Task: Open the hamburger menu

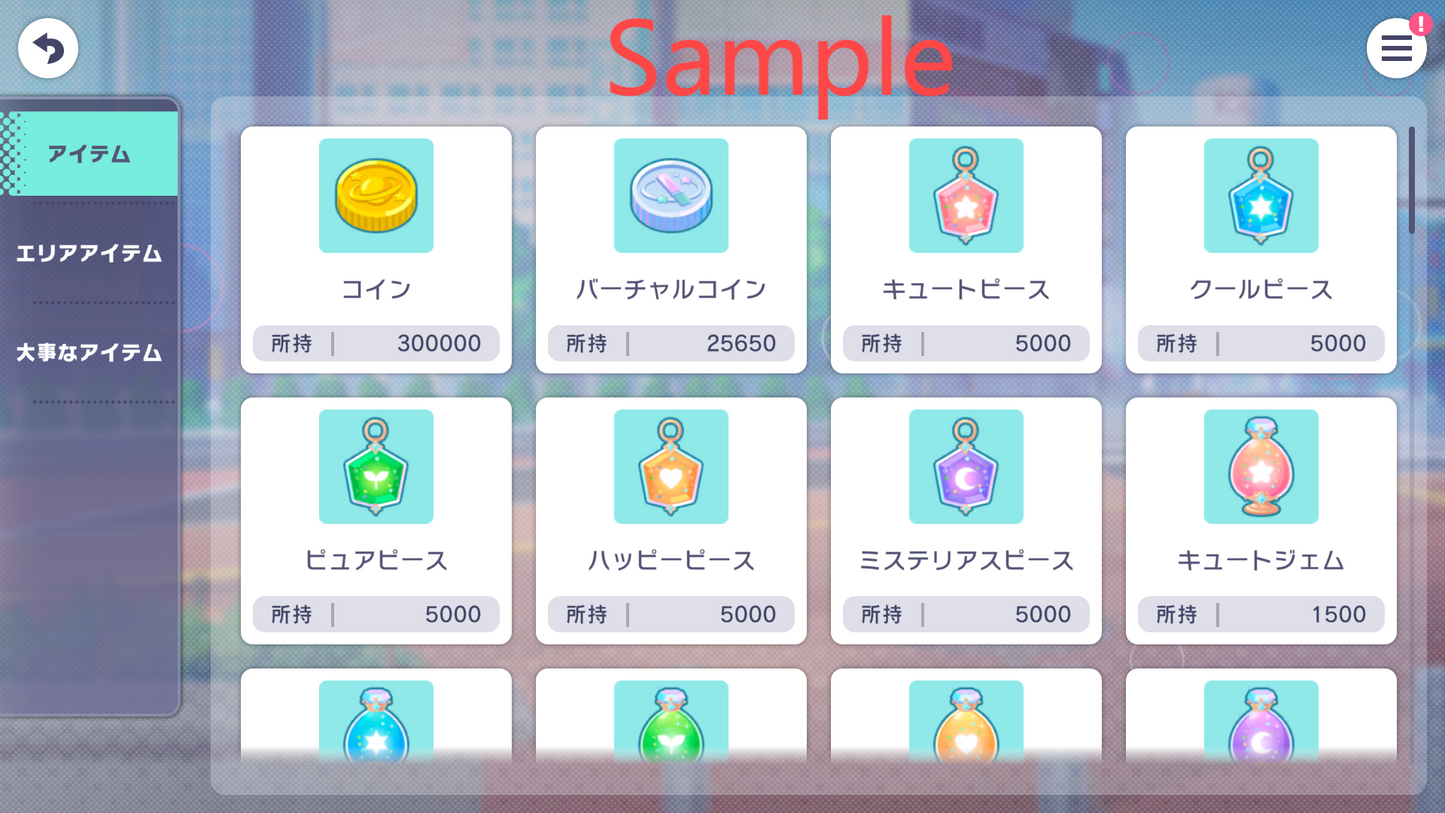Action: (1396, 48)
